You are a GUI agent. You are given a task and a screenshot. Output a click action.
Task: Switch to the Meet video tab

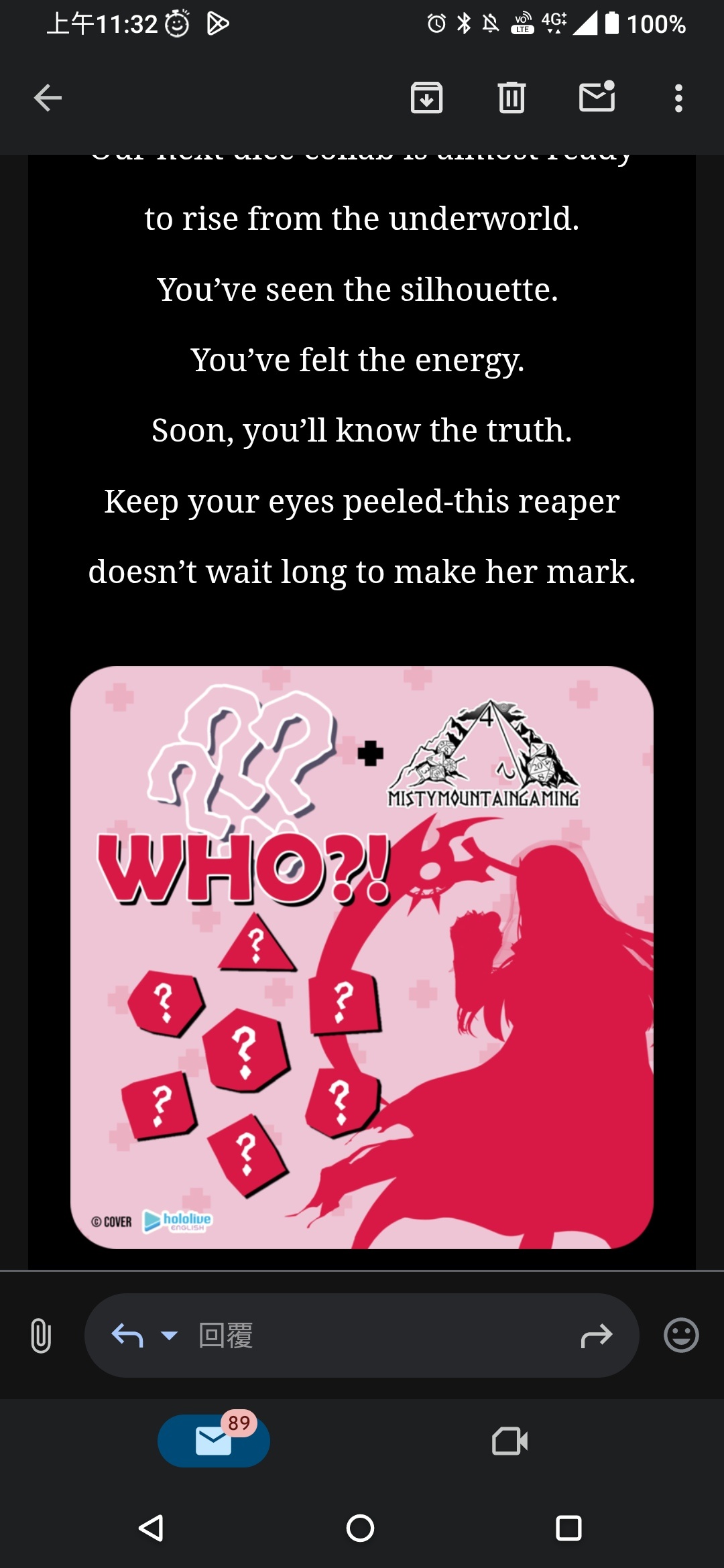[x=509, y=1441]
